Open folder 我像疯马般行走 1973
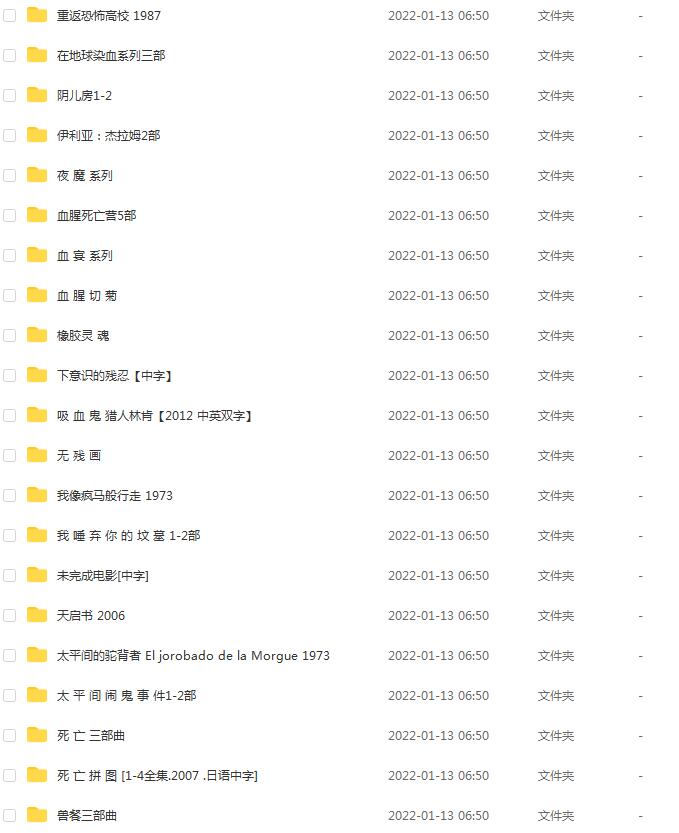Screen dimensions: 679x833 pos(114,496)
